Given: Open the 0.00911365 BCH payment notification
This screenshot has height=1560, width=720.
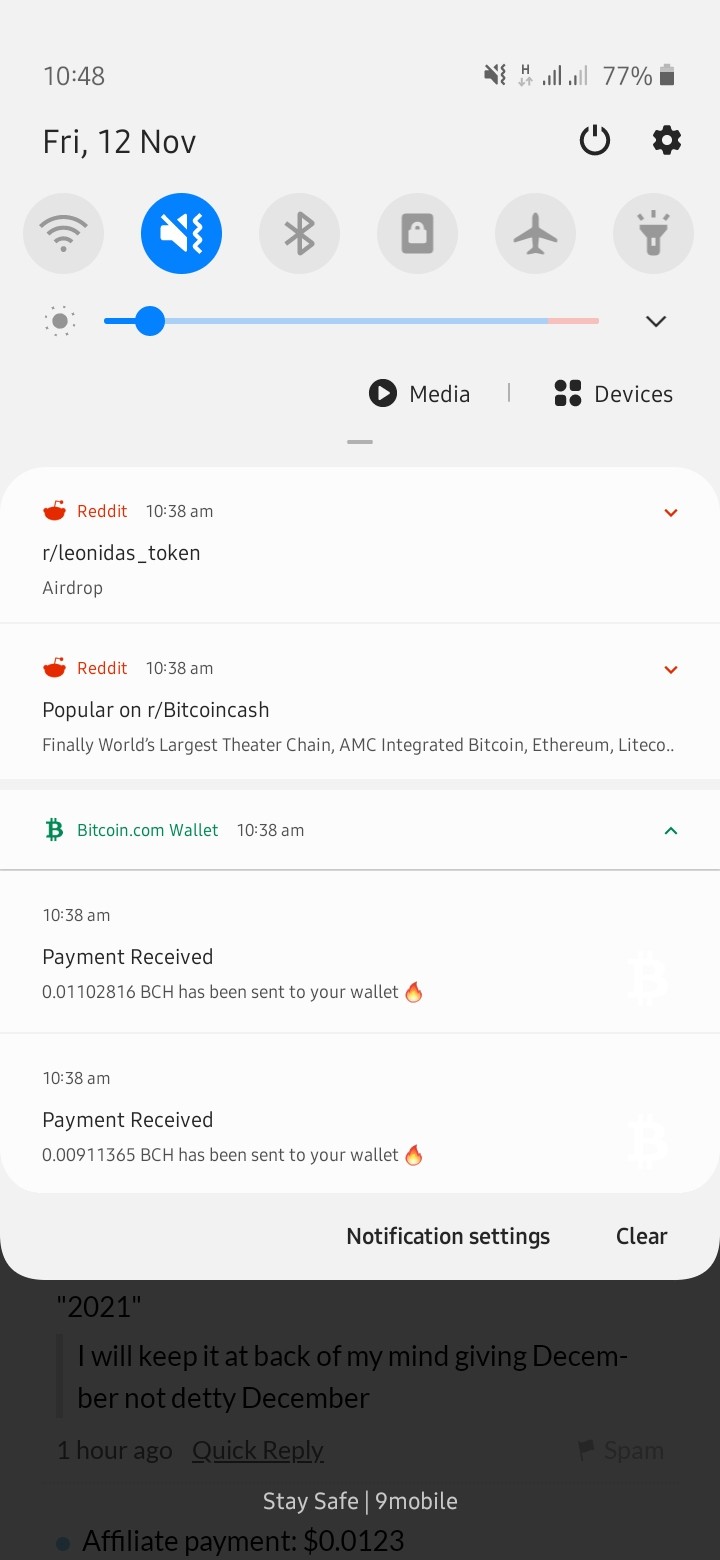Looking at the screenshot, I should (360, 1114).
